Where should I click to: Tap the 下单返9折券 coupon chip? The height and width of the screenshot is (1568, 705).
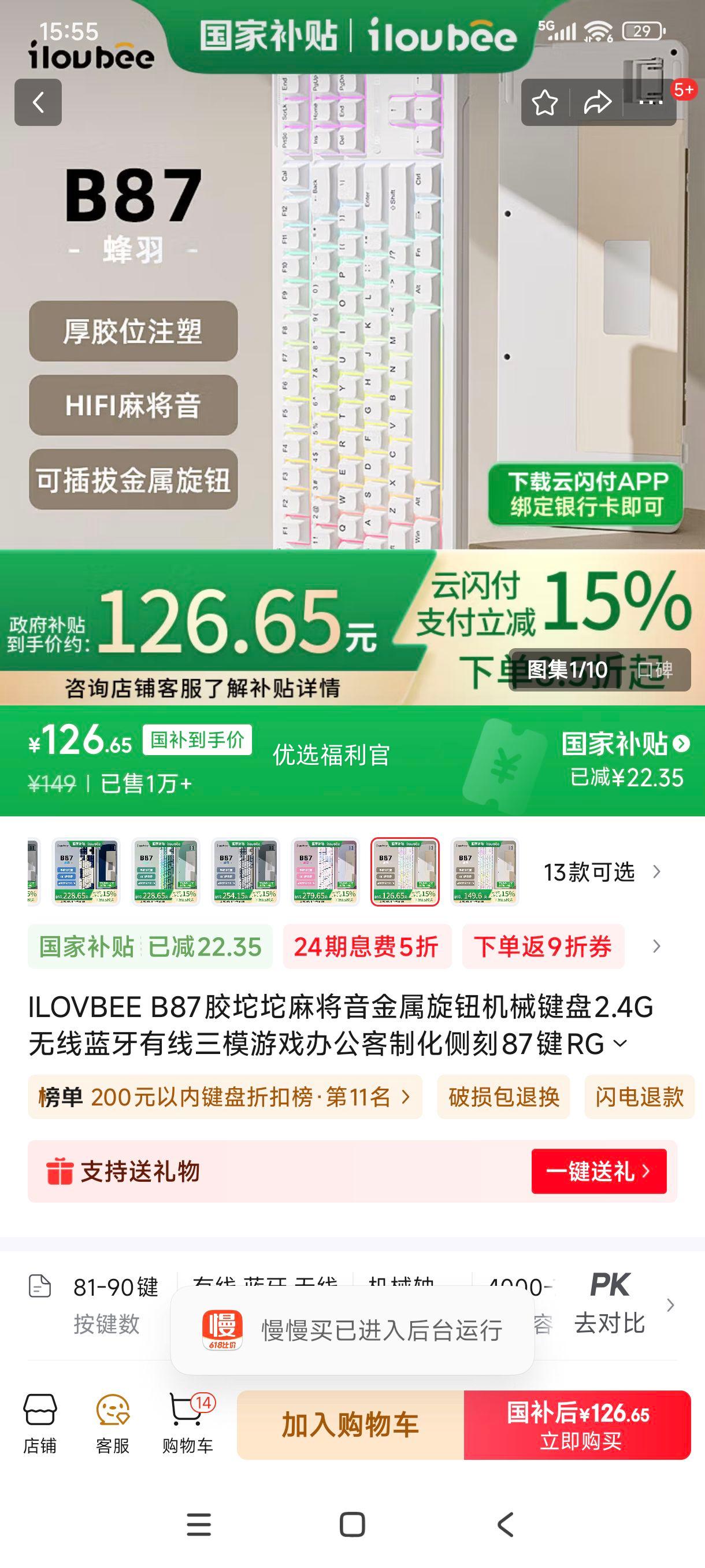[543, 946]
